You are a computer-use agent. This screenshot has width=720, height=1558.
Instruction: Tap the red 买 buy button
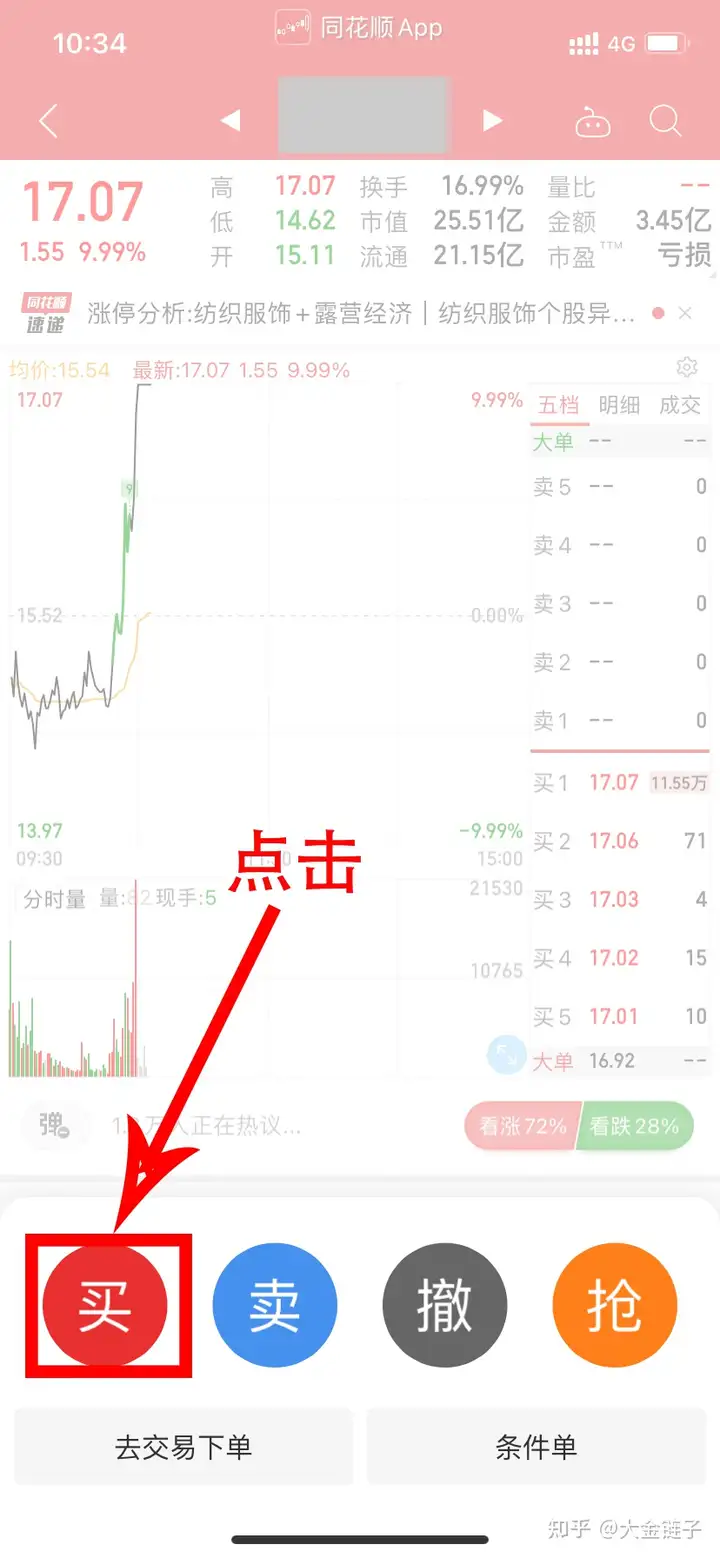click(x=105, y=1306)
